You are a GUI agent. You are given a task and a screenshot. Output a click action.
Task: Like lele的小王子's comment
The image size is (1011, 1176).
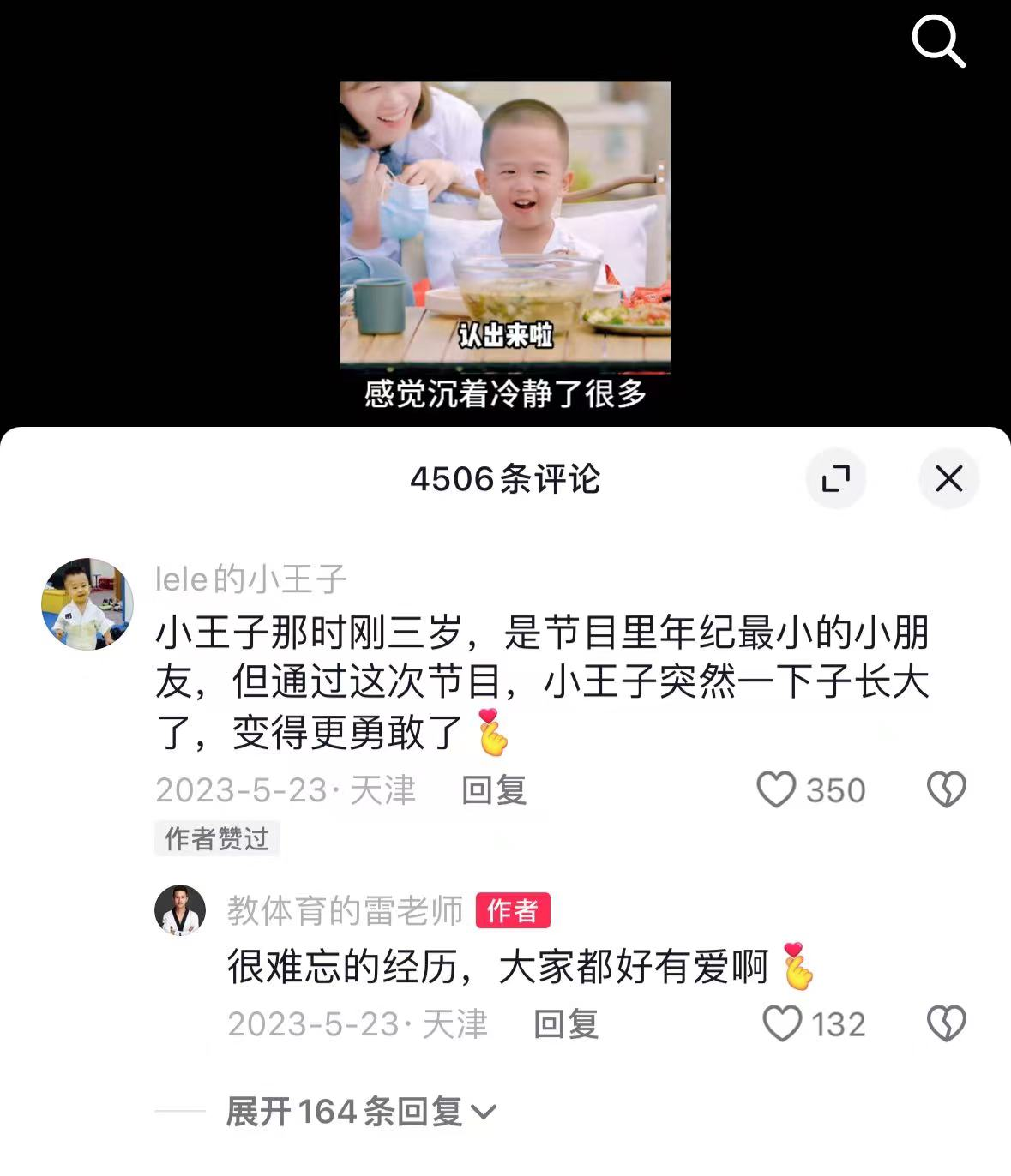(777, 789)
